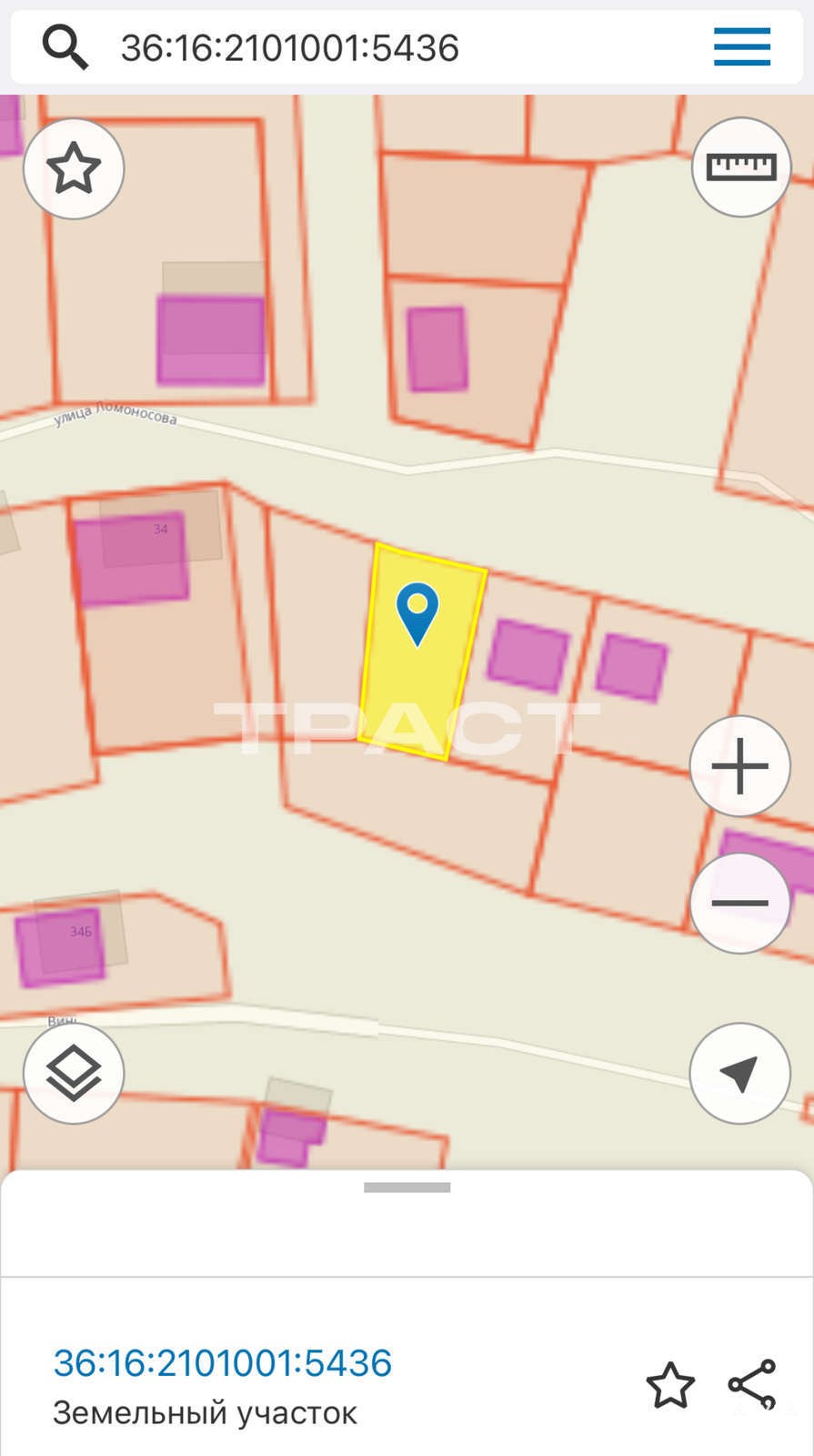Activate the ruler measurement tool
The width and height of the screenshot is (814, 1456).
[741, 167]
